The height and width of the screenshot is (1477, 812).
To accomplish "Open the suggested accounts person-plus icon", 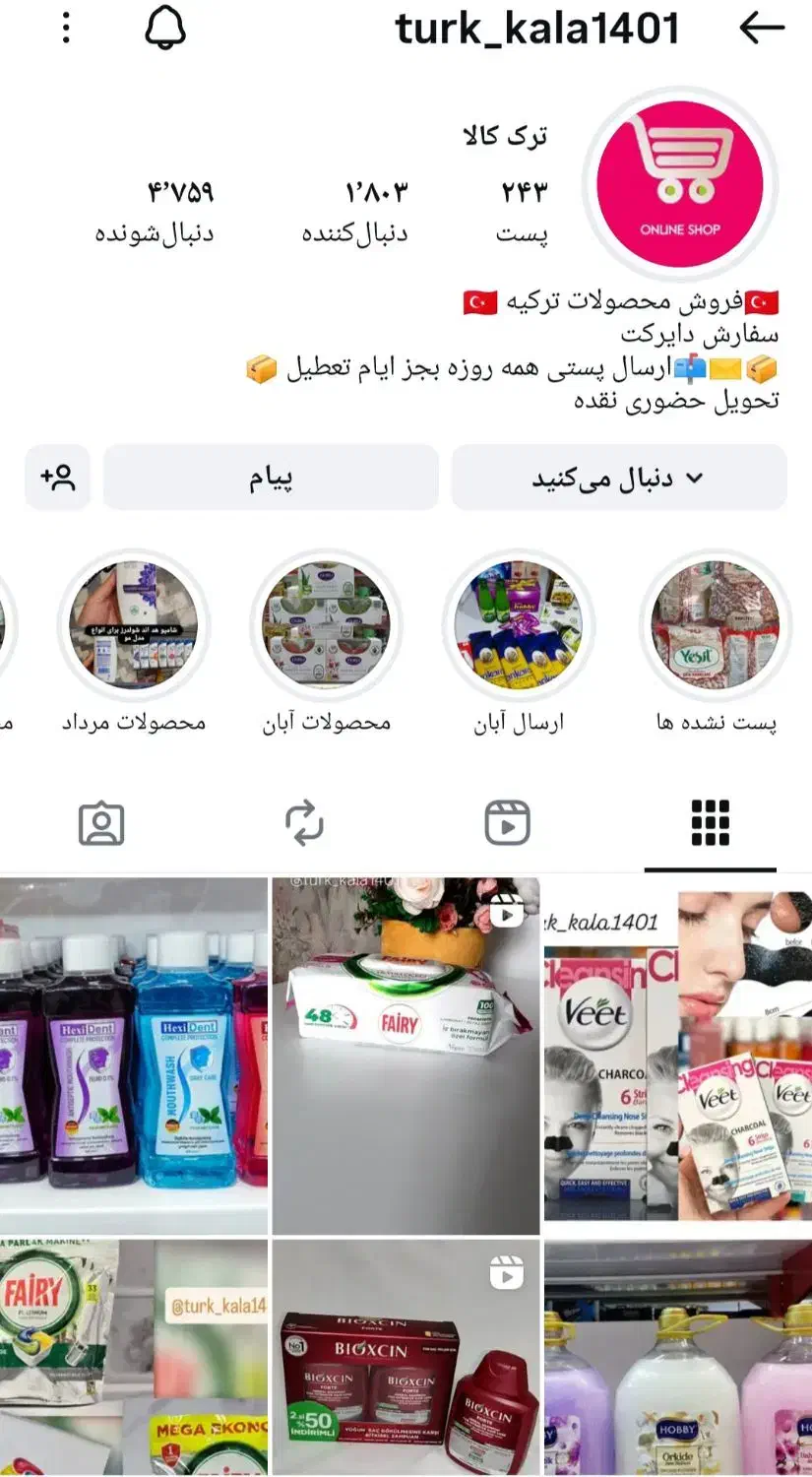I will click(57, 478).
